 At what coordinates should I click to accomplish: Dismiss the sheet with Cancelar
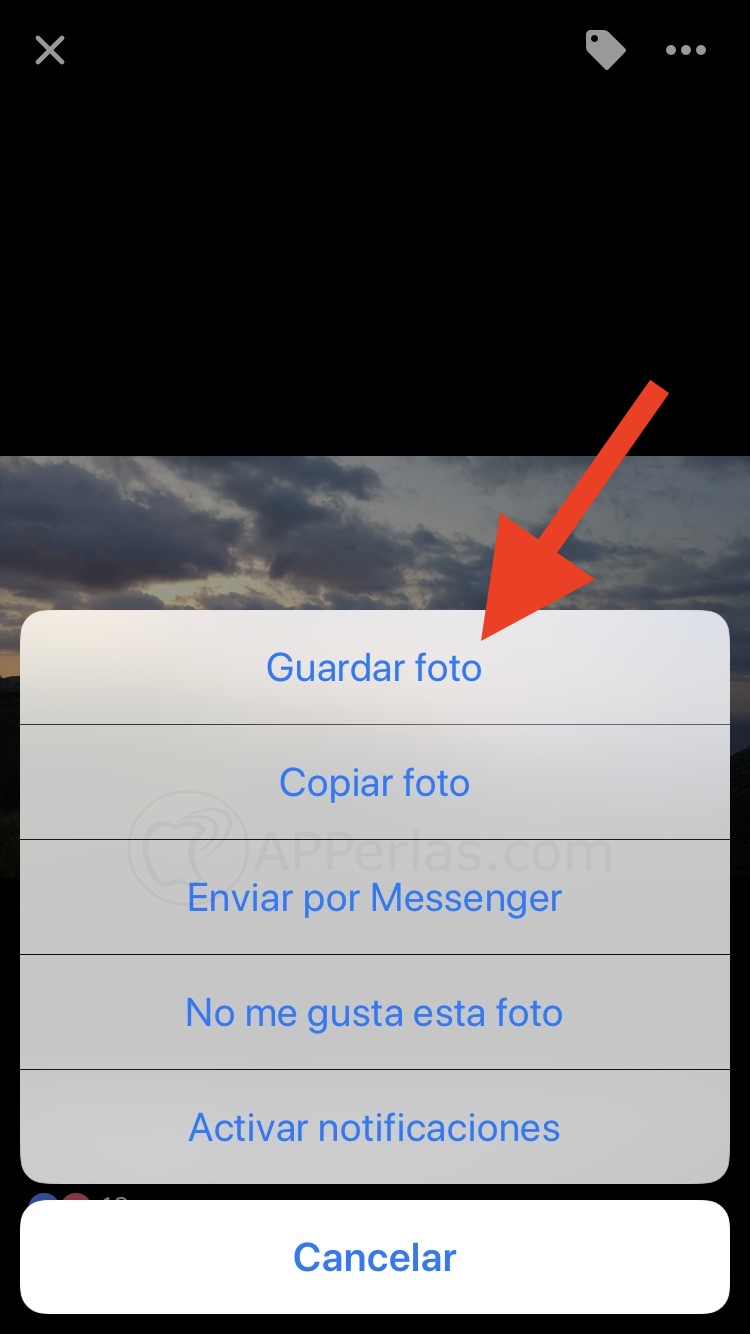(x=374, y=1257)
